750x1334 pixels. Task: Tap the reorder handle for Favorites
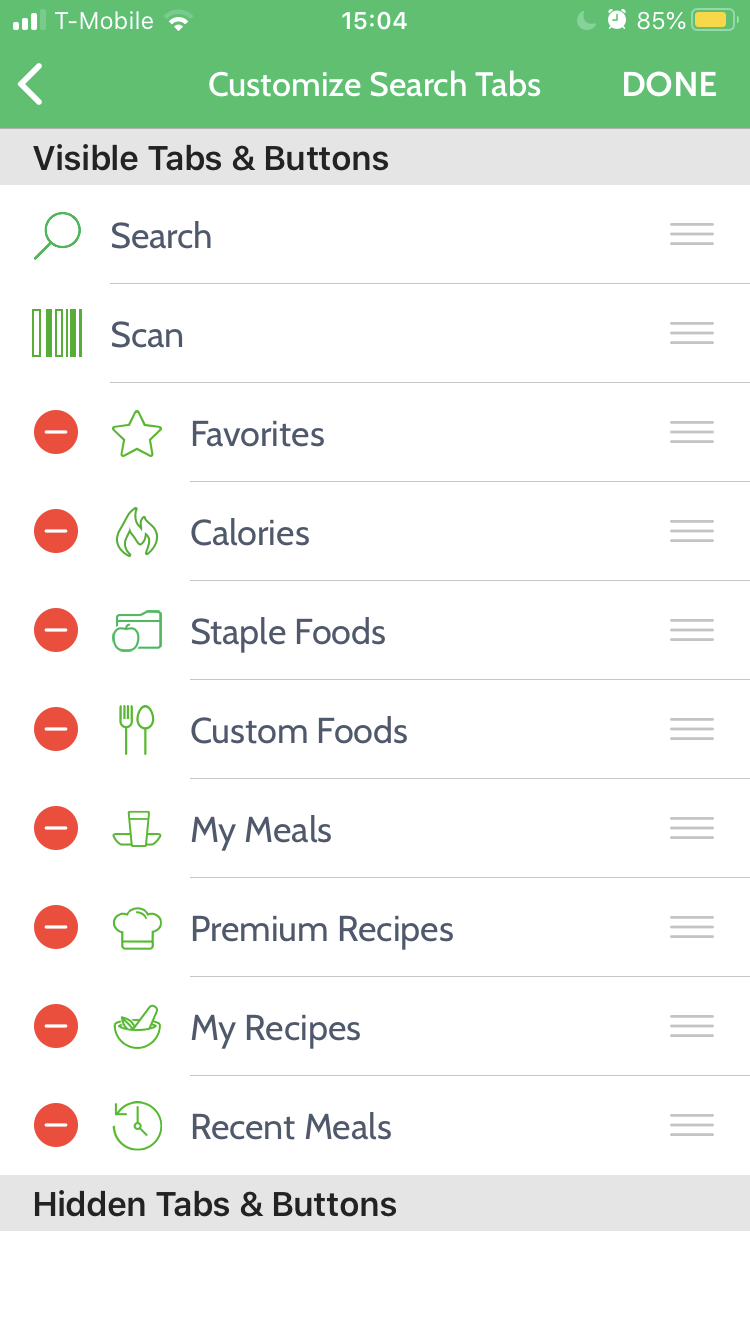[692, 432]
